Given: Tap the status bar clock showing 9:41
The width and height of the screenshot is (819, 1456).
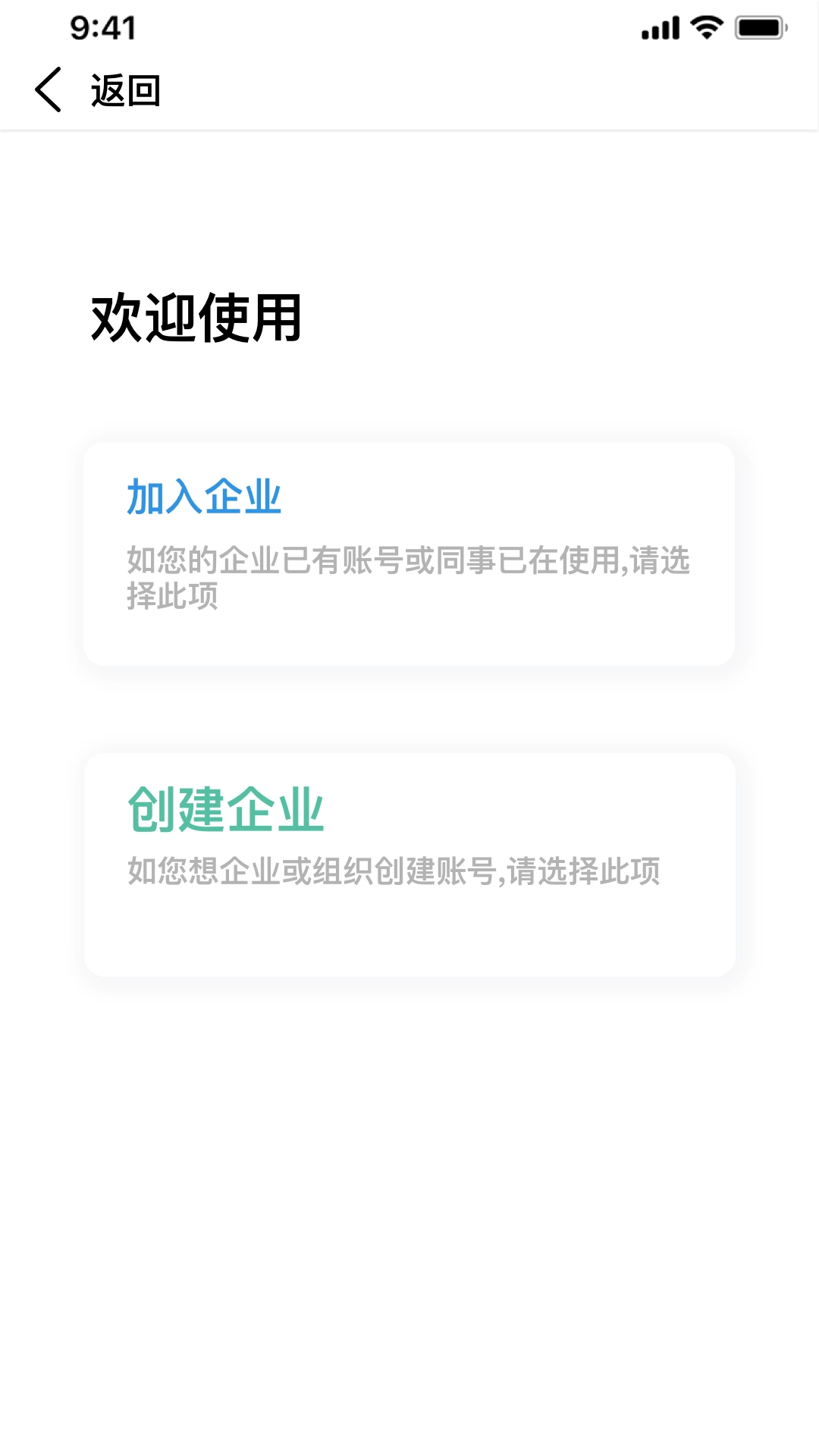Looking at the screenshot, I should [102, 27].
